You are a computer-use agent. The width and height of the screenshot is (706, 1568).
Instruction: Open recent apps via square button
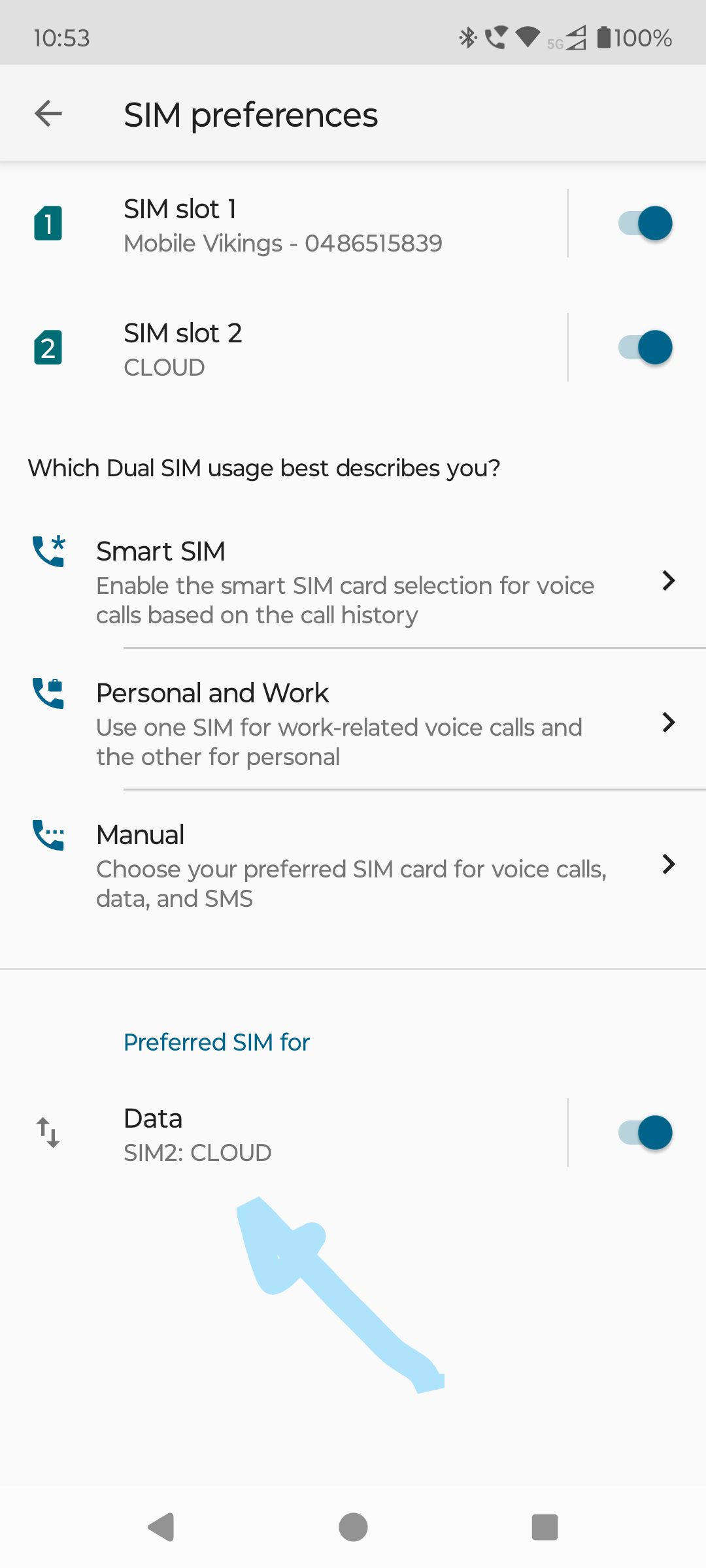tap(545, 1527)
